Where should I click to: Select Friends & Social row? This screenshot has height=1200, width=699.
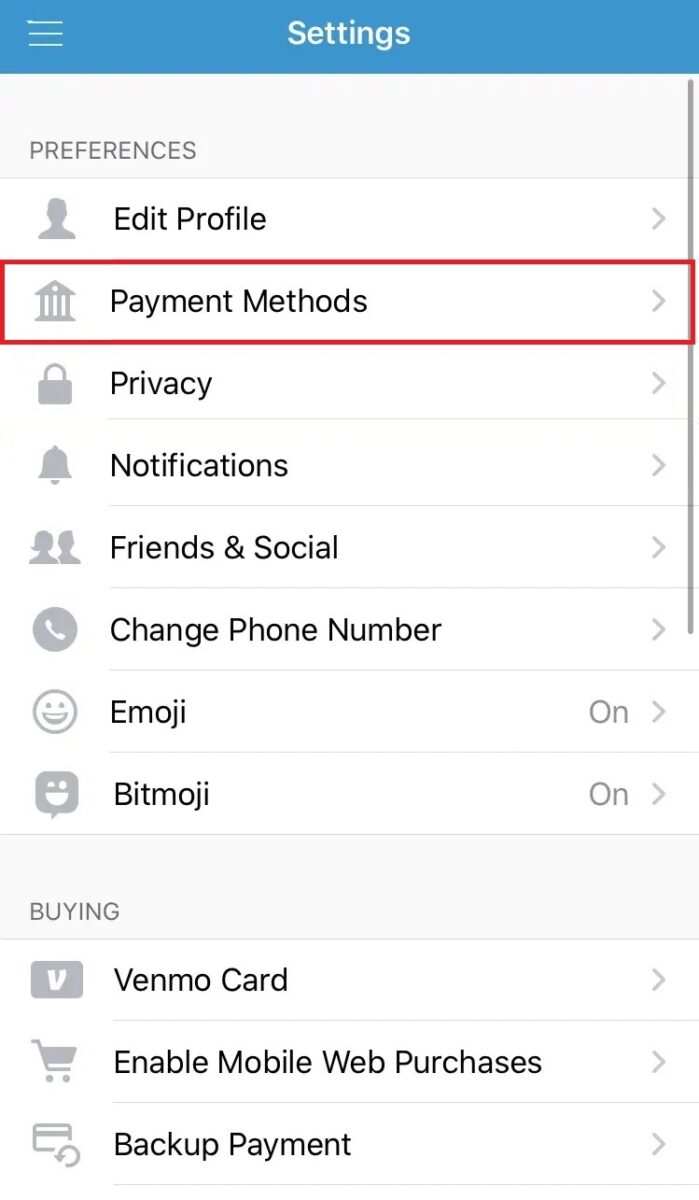coord(349,547)
